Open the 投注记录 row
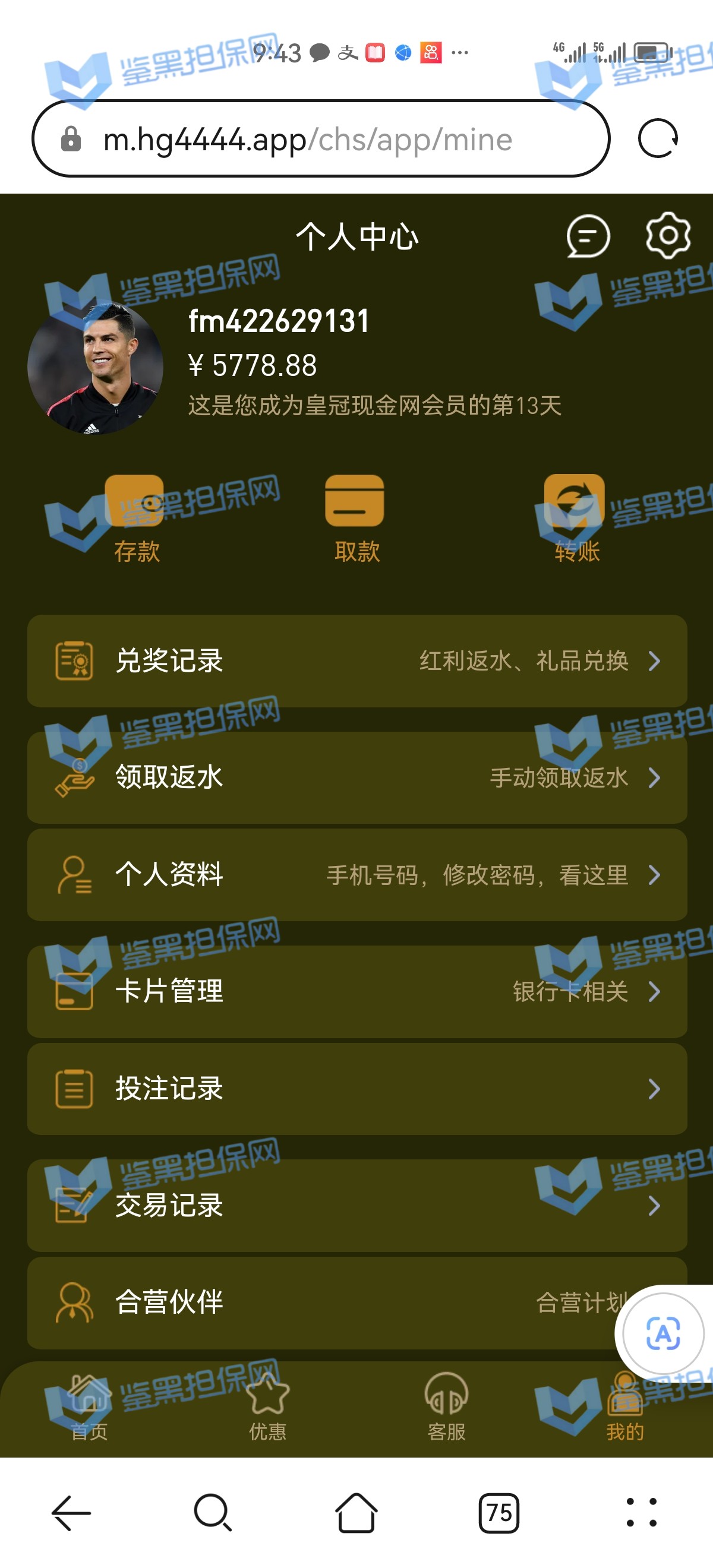This screenshot has height=1568, width=713. click(x=357, y=1088)
